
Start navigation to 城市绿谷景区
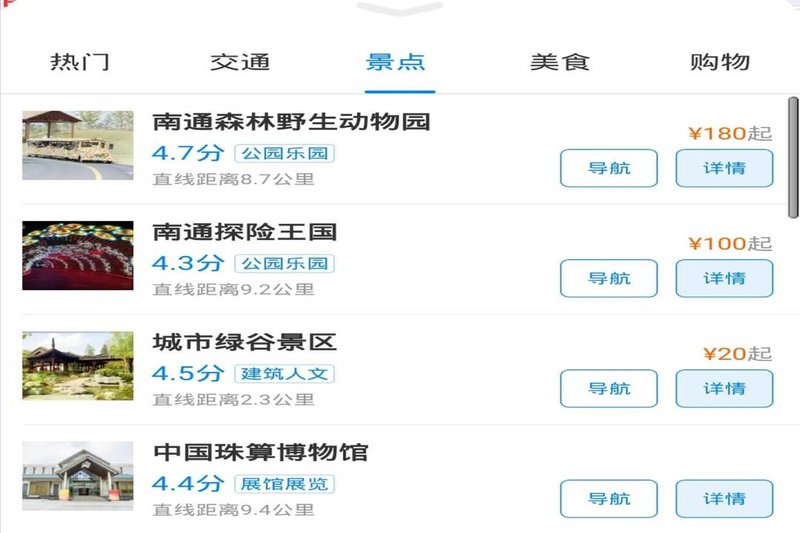(608, 388)
